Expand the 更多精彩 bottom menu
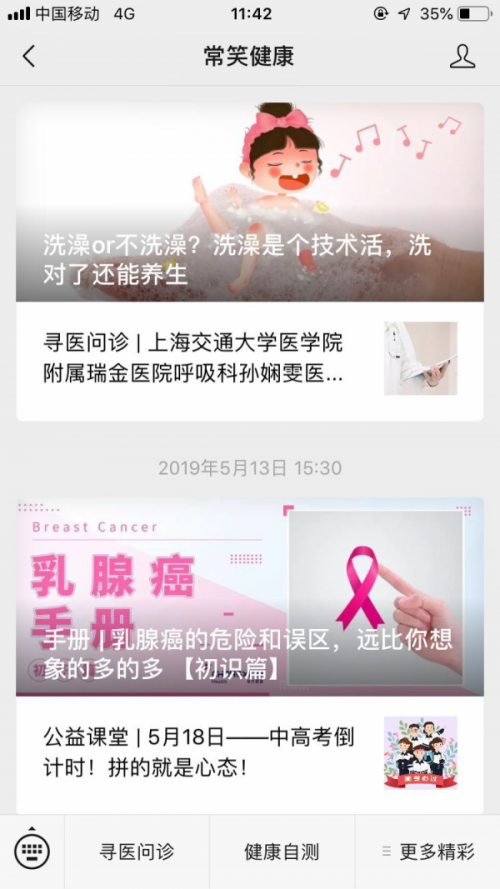Image resolution: width=500 pixels, height=889 pixels. pos(427,852)
